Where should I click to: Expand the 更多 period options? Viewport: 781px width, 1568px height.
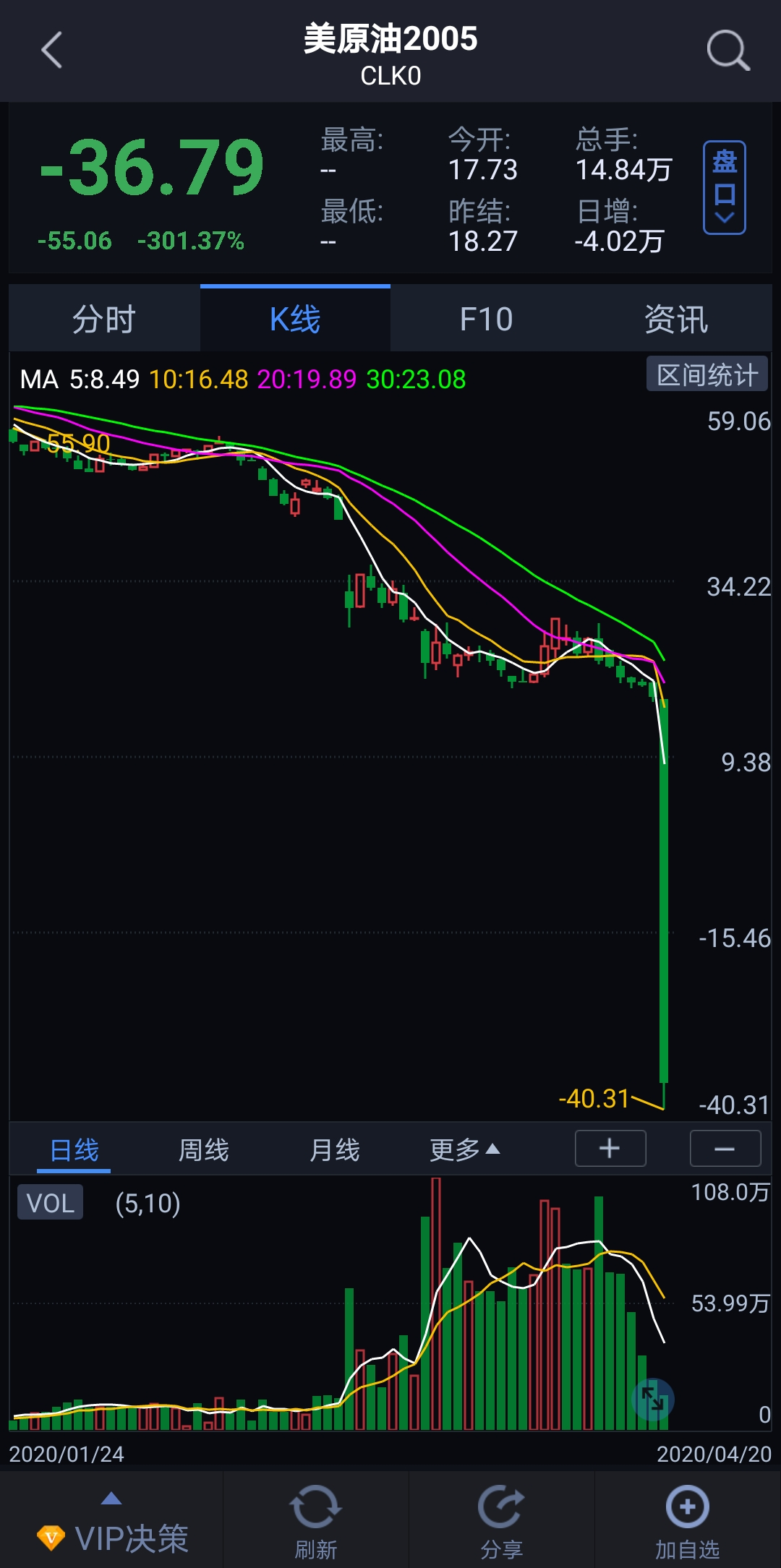[x=464, y=1149]
